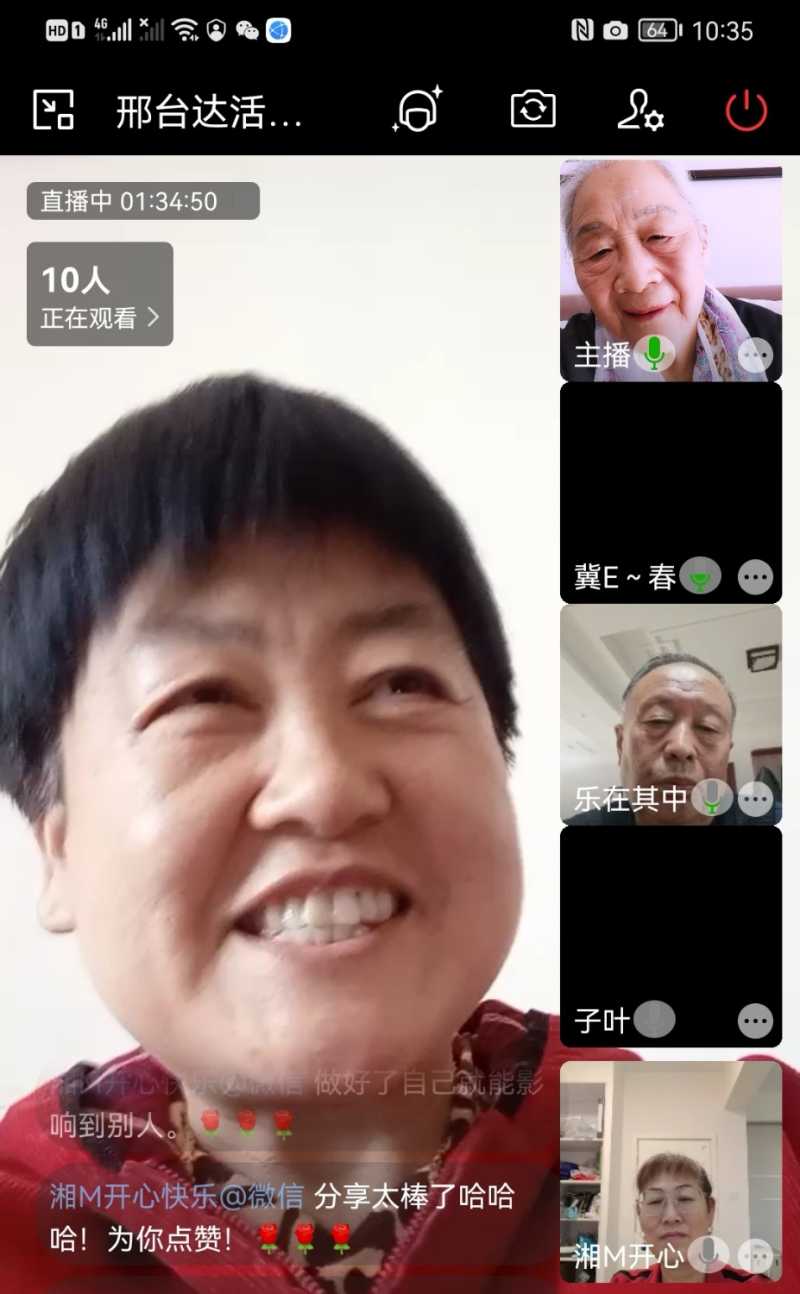The image size is (800, 1294).
Task: Open 冀E～春's ellipsis options menu
Action: (x=756, y=576)
